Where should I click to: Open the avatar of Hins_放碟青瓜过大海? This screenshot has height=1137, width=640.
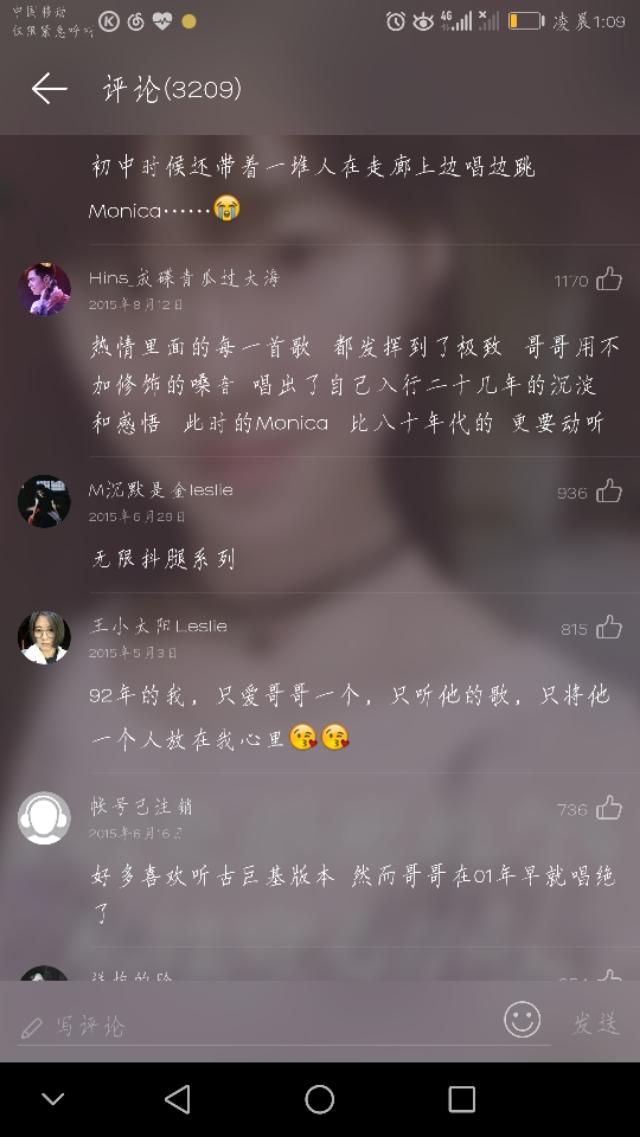pos(44,289)
